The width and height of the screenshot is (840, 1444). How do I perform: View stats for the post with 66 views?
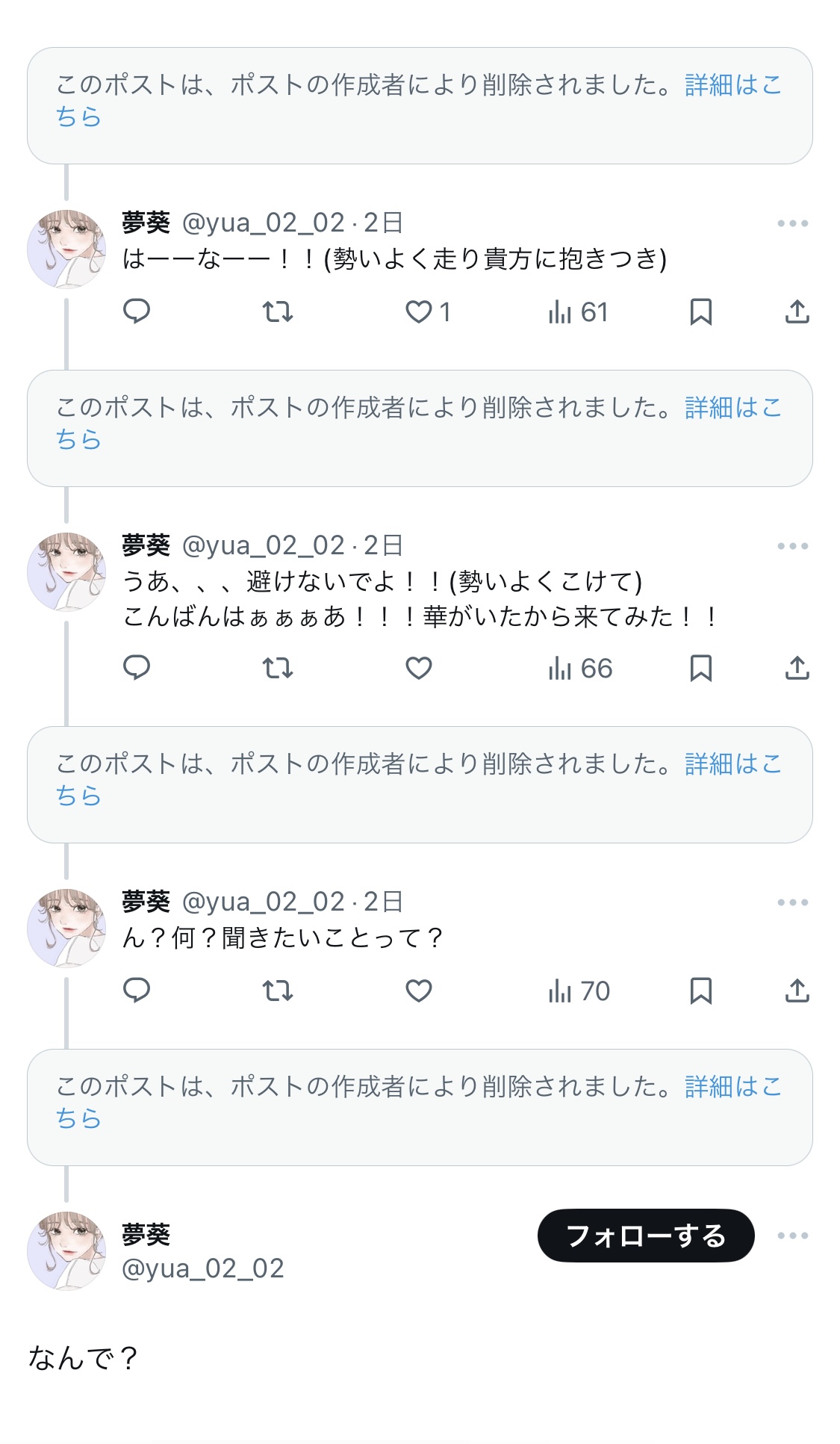coord(580,668)
